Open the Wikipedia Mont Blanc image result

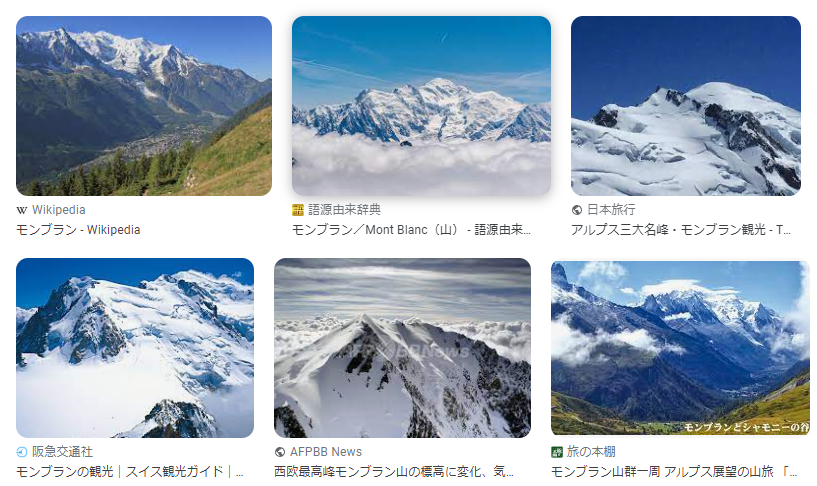144,105
